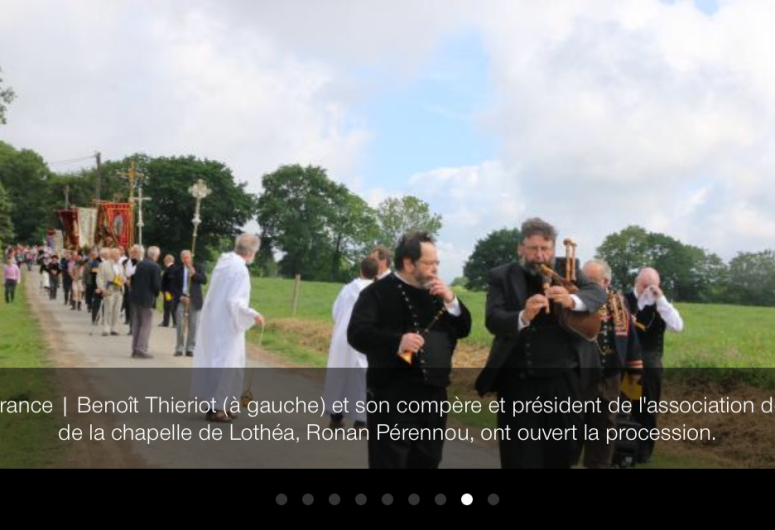The height and width of the screenshot is (530, 775).
Task: Jump to the first gallery page dot
Action: coord(281,499)
